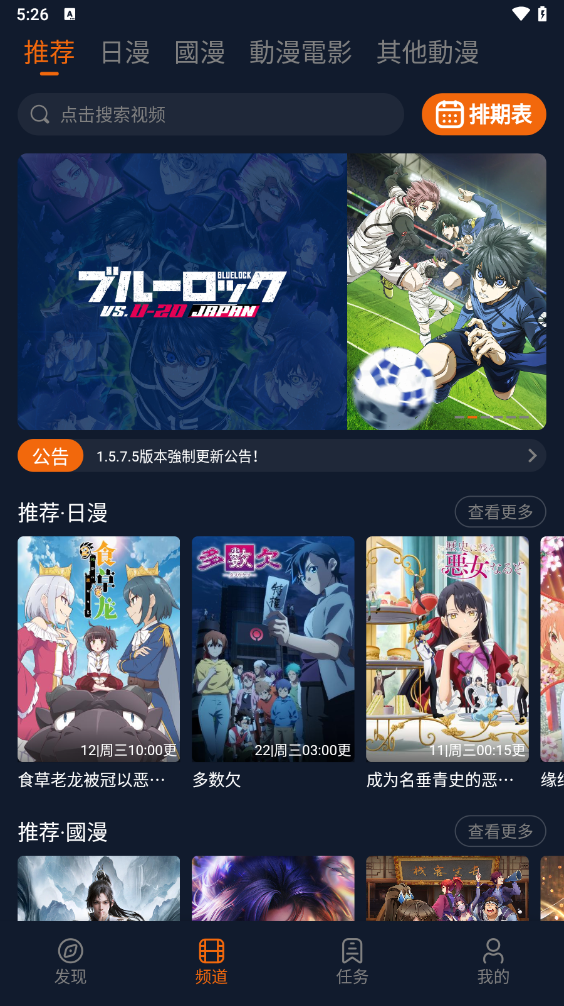The width and height of the screenshot is (564, 1006).
Task: Open the 成为名垂青史的恶 anime card
Action: click(x=447, y=662)
